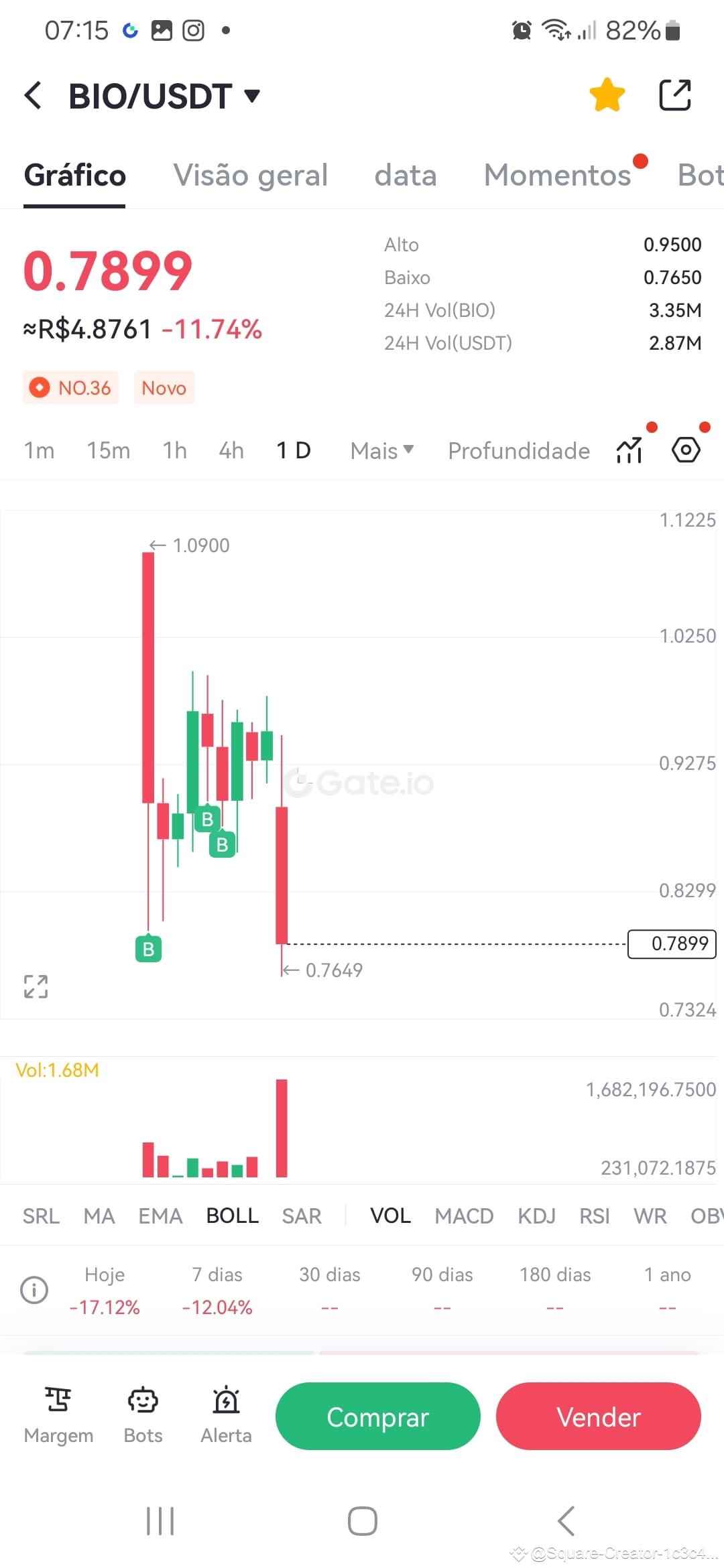
Task: Disable the VOL indicator
Action: click(x=390, y=1215)
